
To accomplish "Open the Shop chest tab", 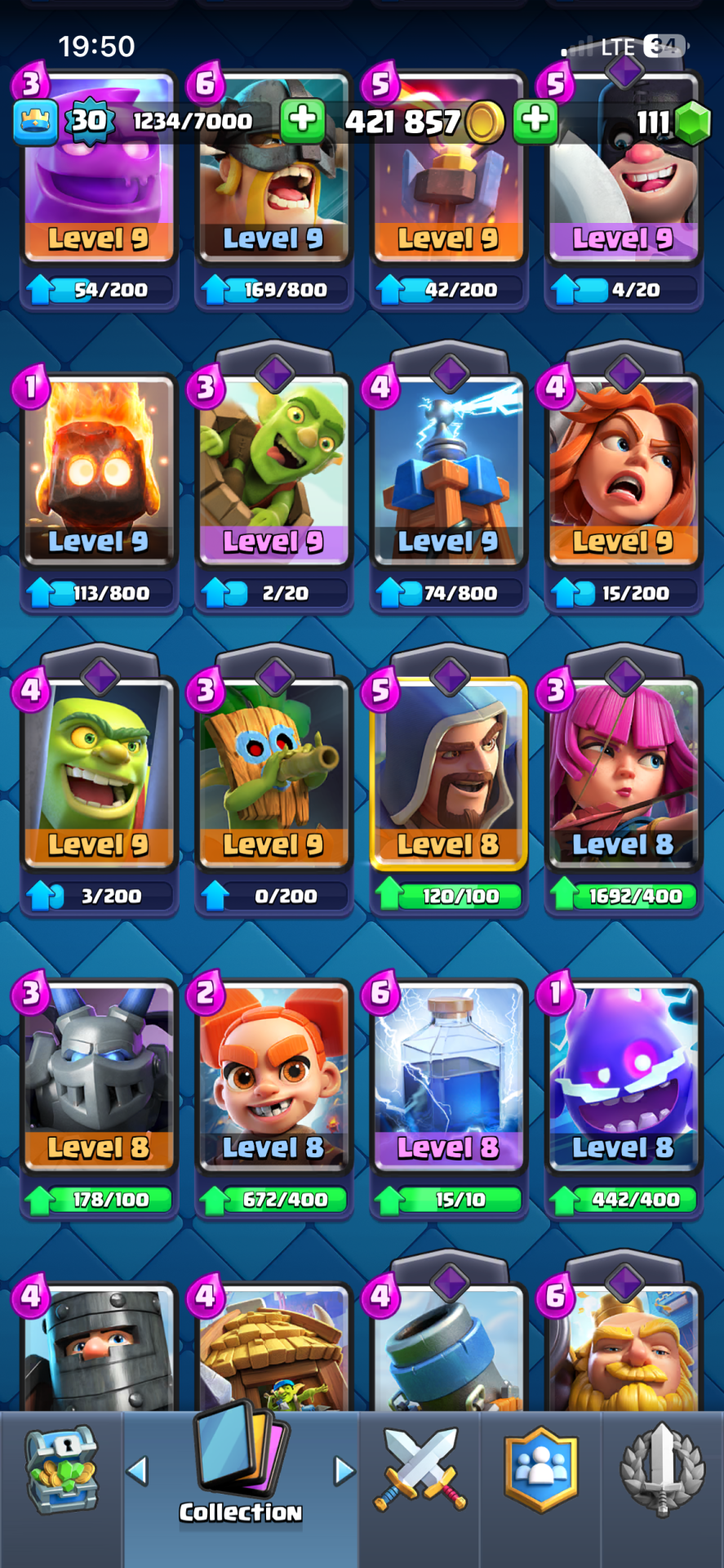I will point(62,1470).
